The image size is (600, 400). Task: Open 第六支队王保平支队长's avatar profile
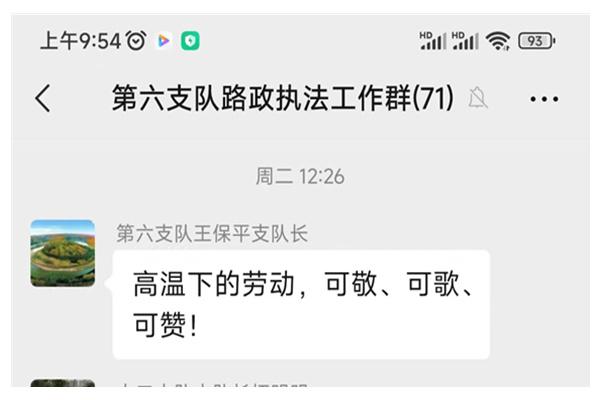pos(63,254)
